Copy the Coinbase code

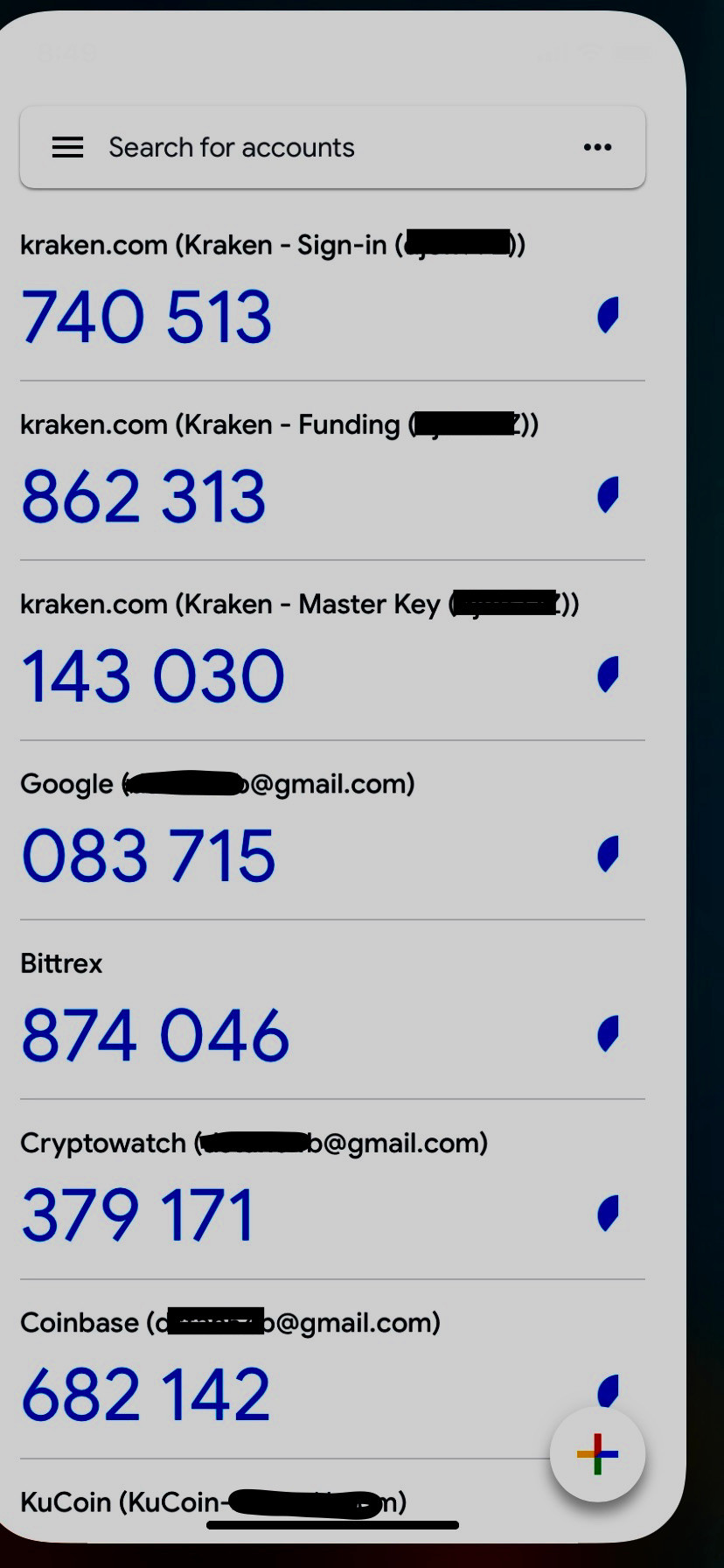point(146,1395)
